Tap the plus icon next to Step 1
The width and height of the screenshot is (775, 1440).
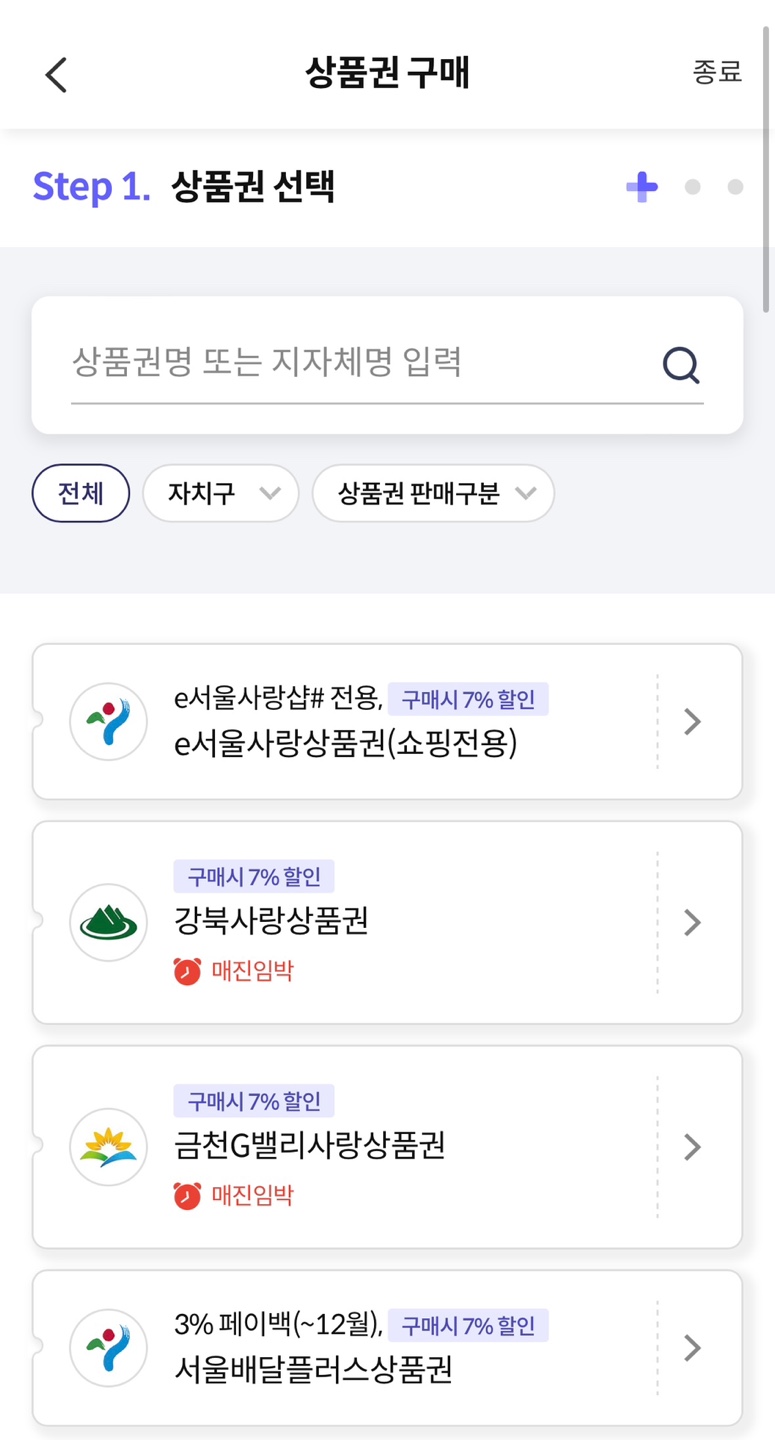click(x=641, y=186)
